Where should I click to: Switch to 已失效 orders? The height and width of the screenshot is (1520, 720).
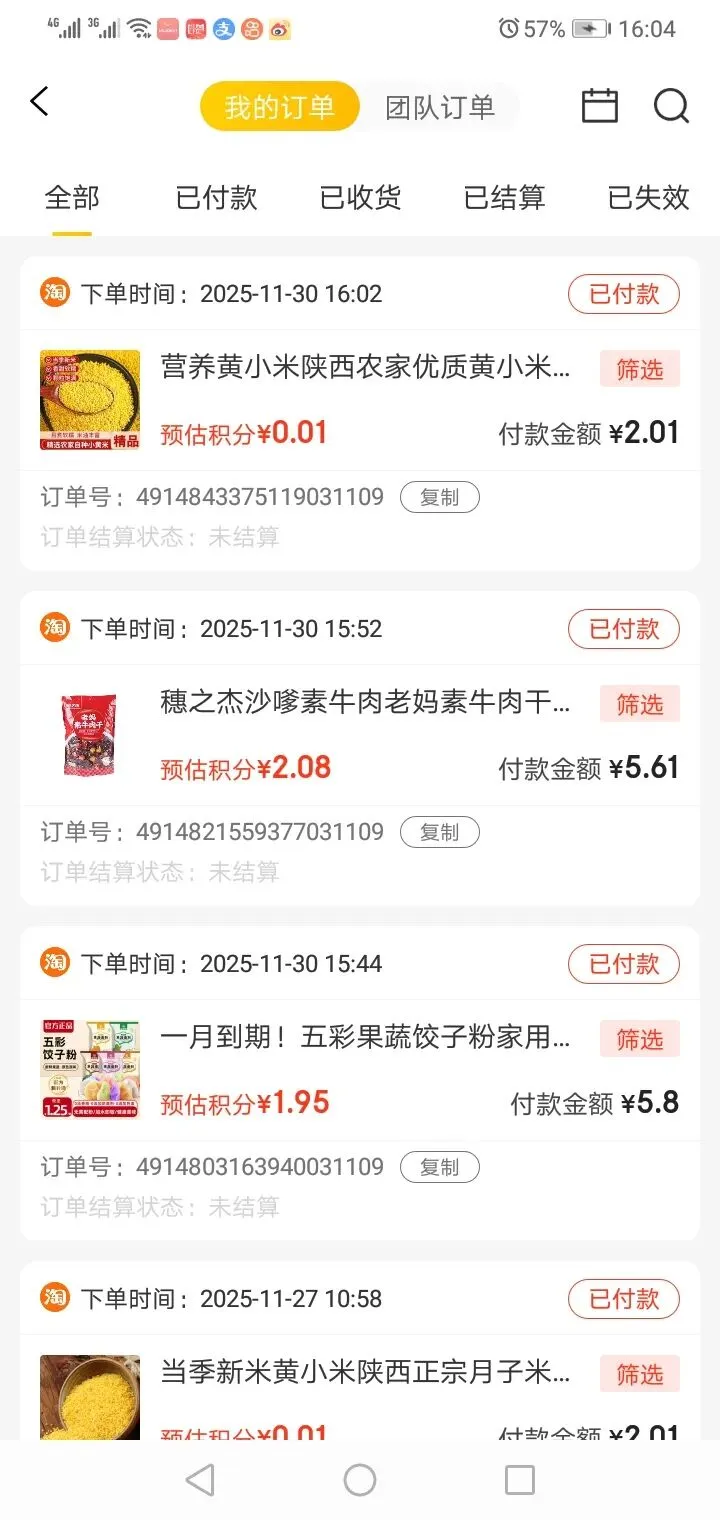click(x=648, y=198)
